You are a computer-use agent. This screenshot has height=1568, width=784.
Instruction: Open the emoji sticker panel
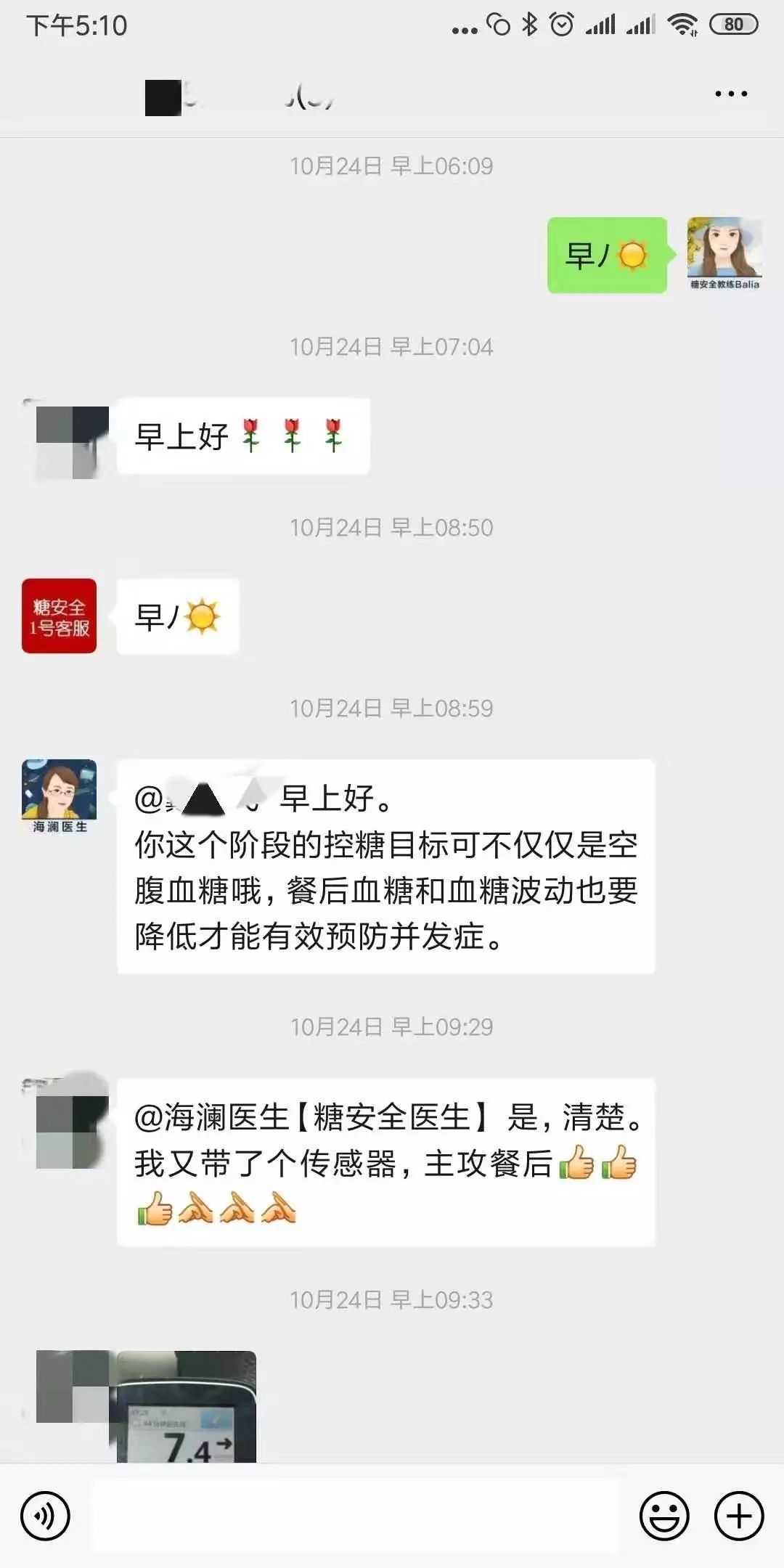point(663,1516)
